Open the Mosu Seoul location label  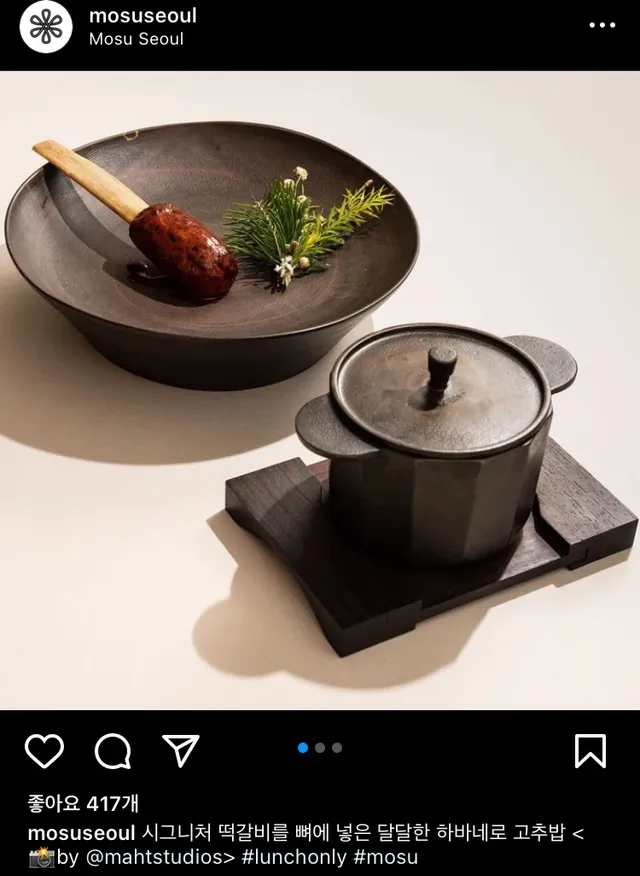point(136,39)
